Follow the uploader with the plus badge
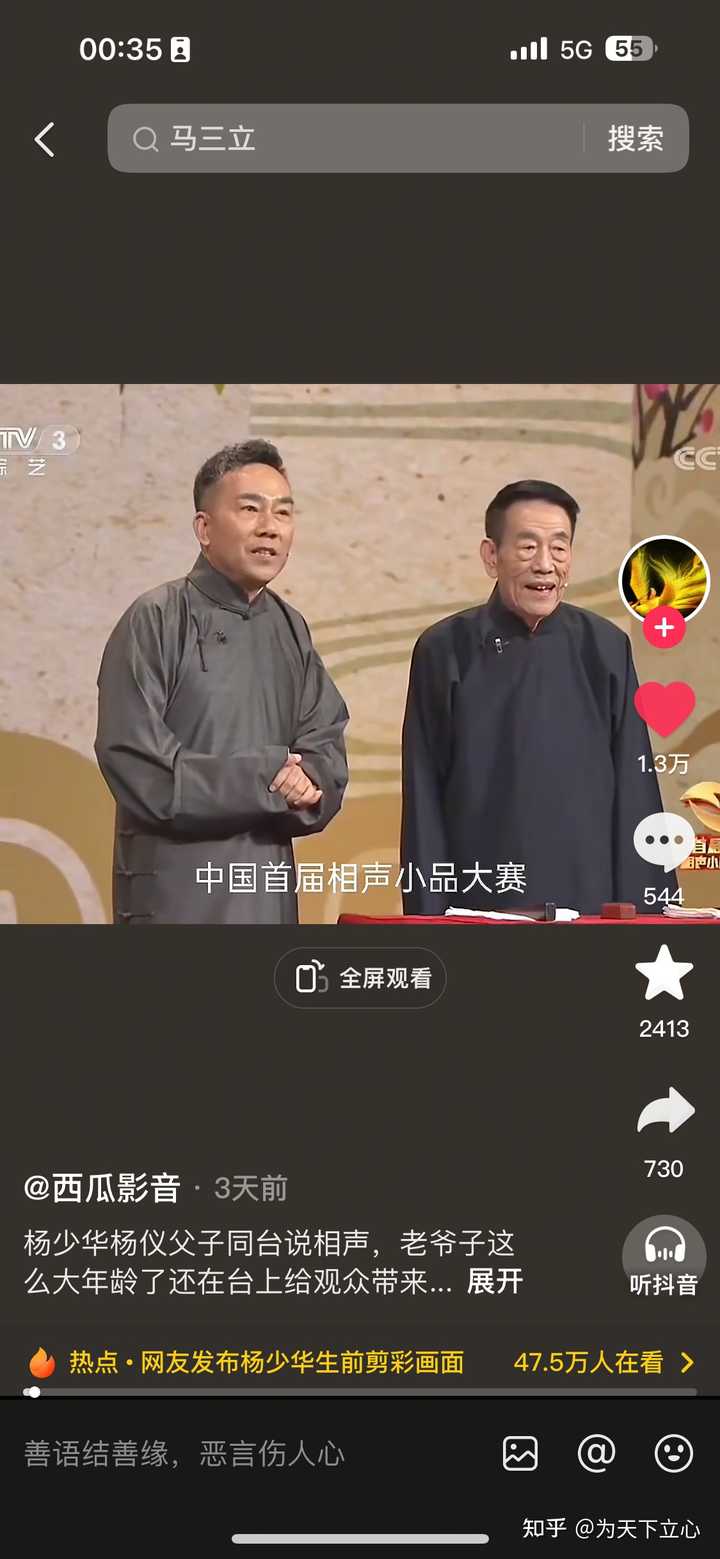The width and height of the screenshot is (720, 1559). click(x=664, y=629)
